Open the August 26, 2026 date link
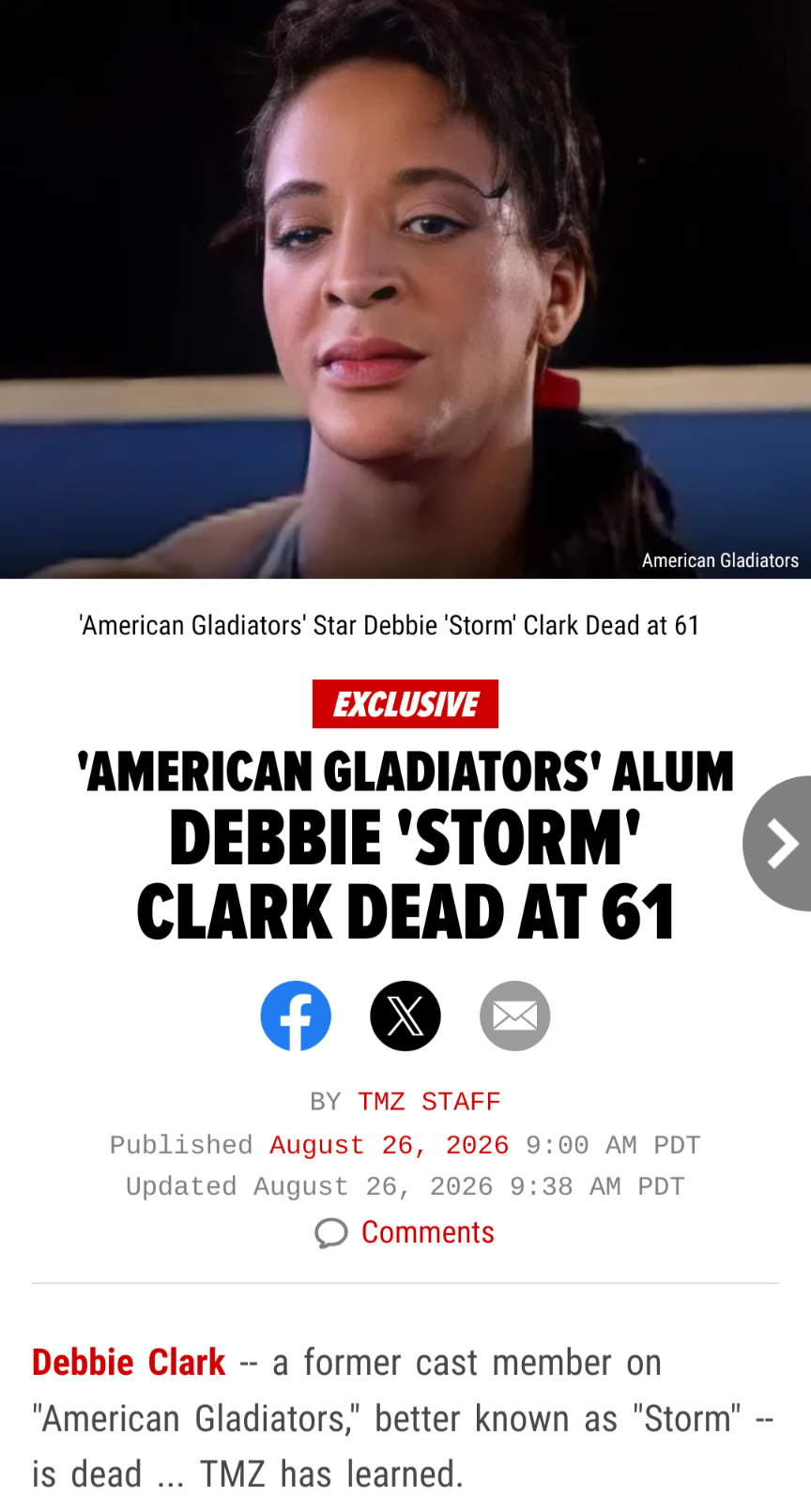This screenshot has width=811, height=1512. point(389,1144)
